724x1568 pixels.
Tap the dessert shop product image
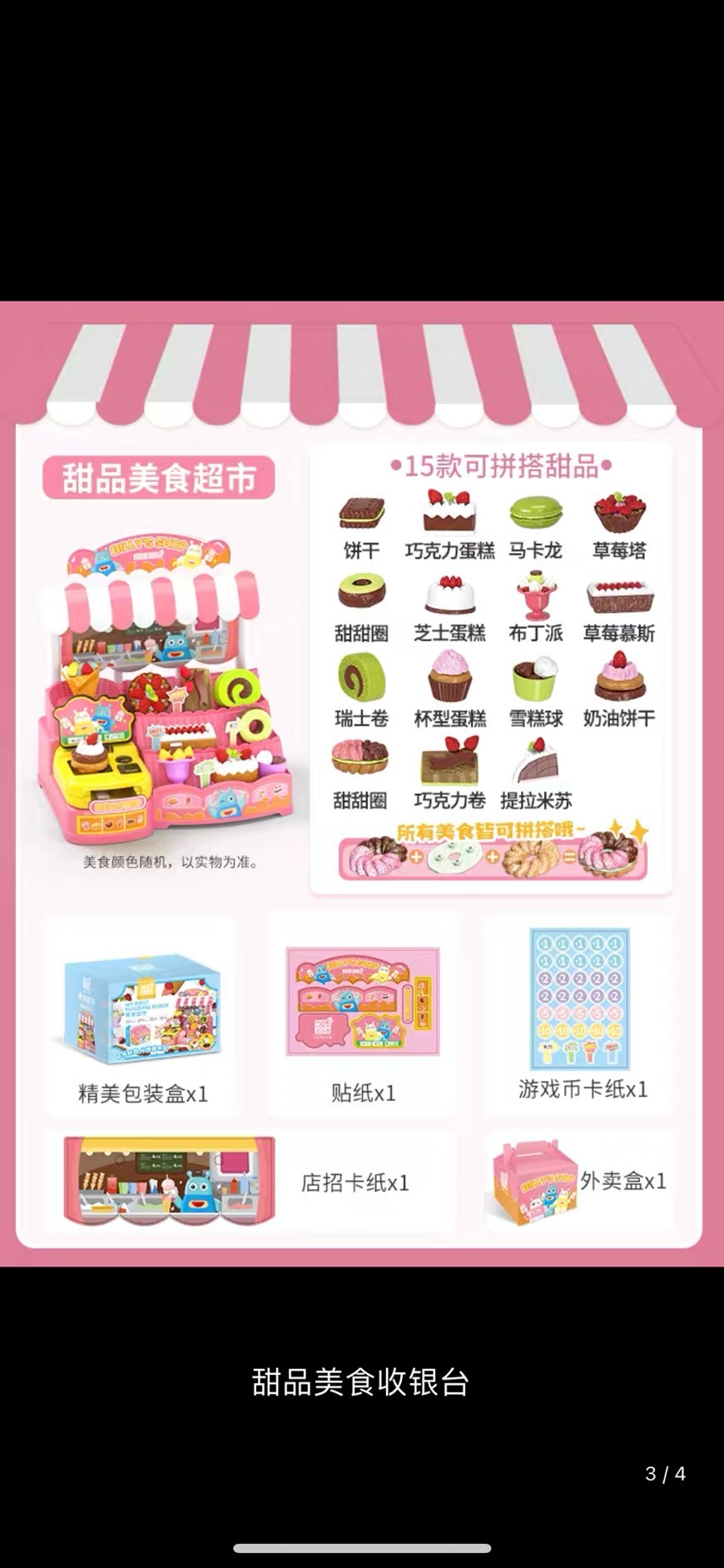pyautogui.click(x=362, y=783)
